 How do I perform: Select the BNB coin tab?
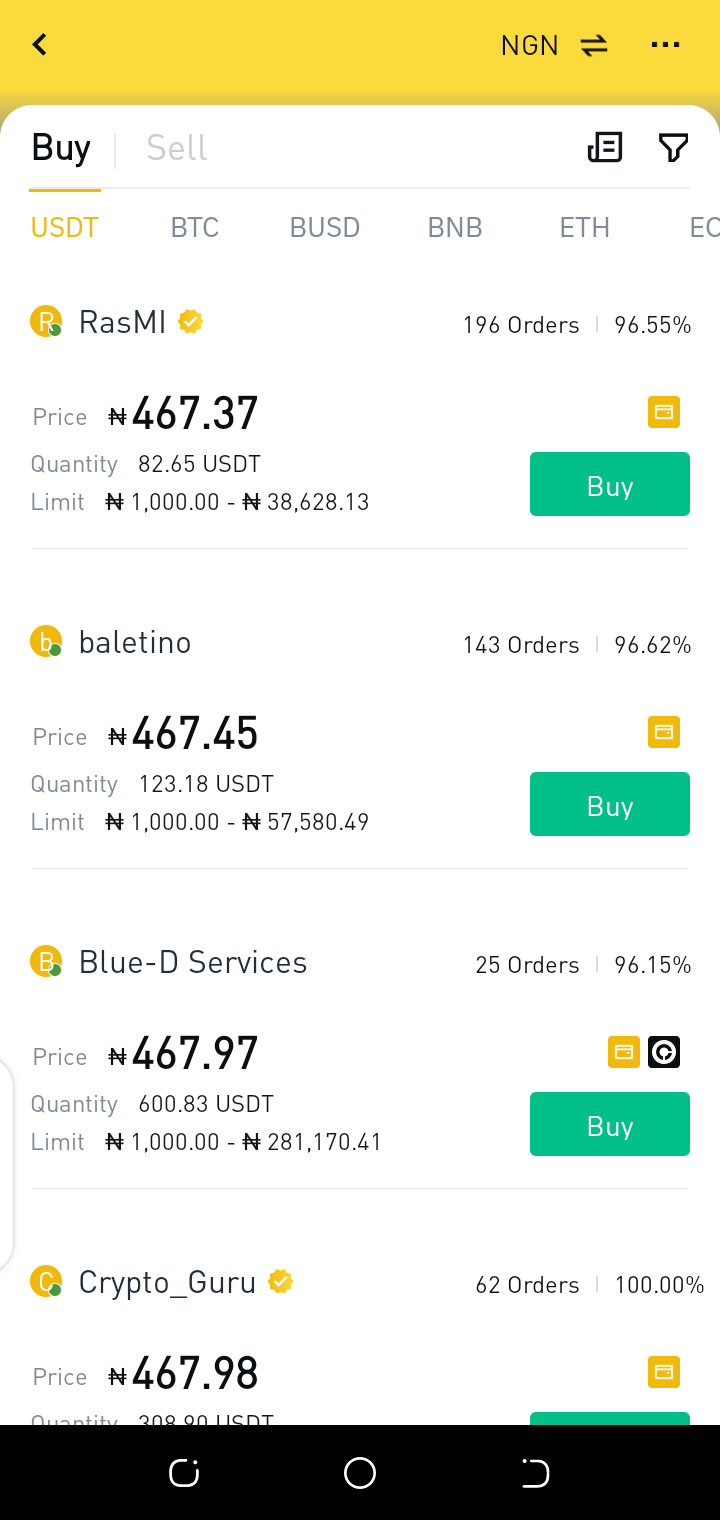(x=455, y=228)
